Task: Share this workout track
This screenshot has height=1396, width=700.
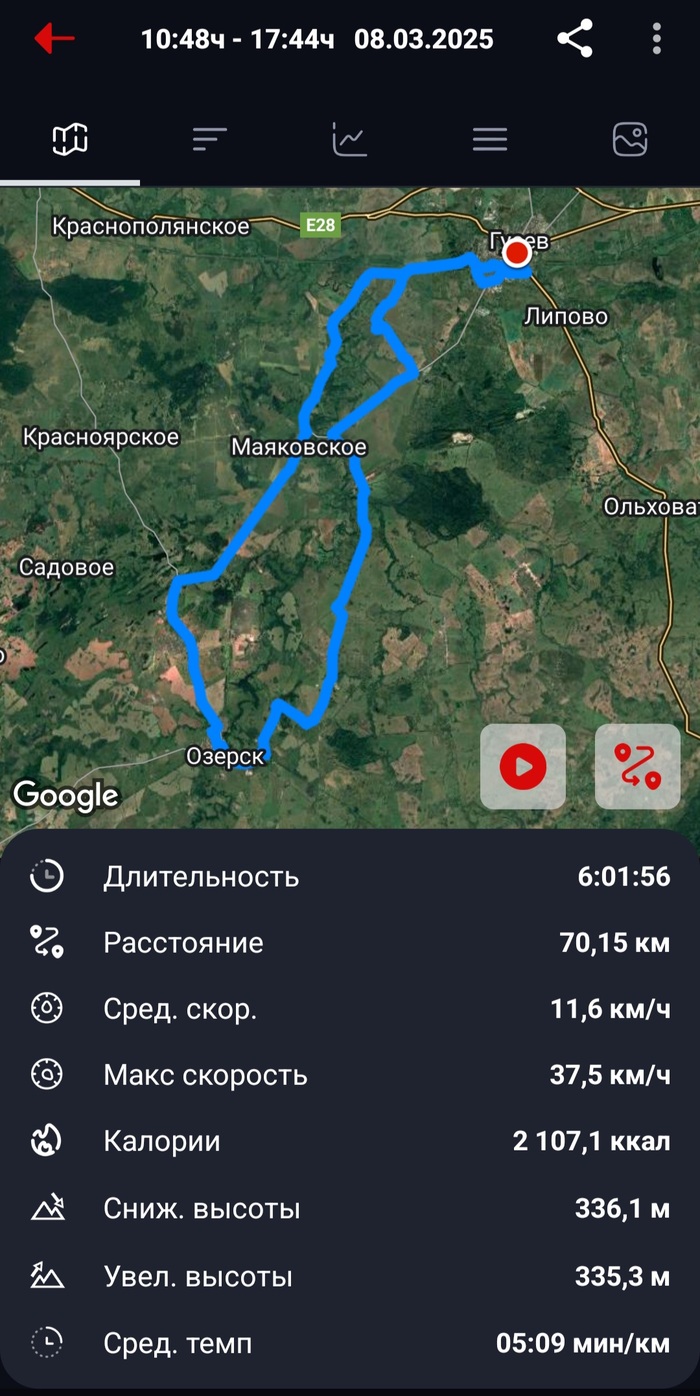Action: [575, 39]
